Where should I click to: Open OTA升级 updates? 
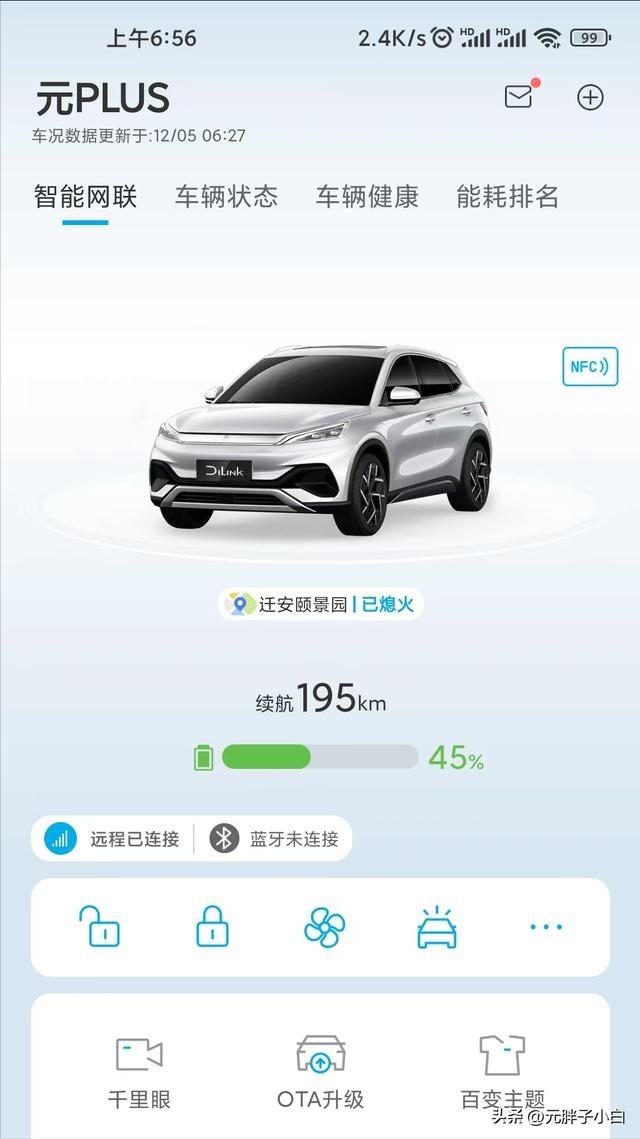coord(320,1073)
